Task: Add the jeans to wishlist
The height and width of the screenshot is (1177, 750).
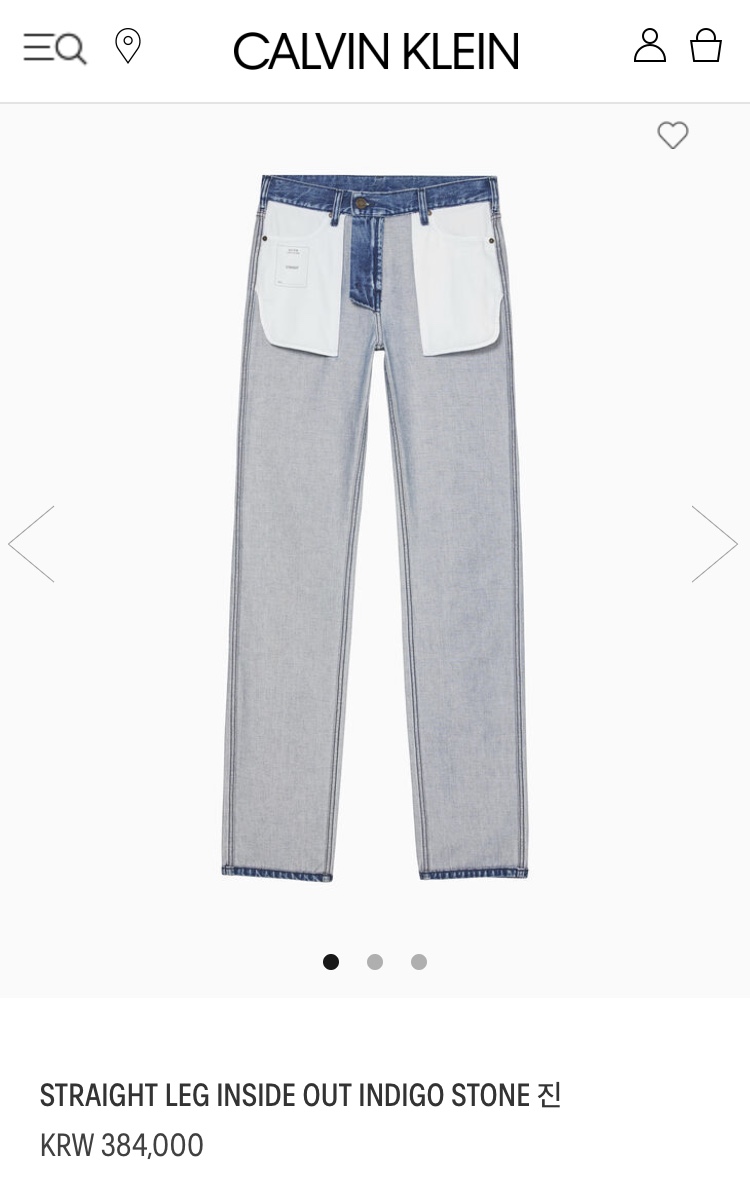Action: pyautogui.click(x=673, y=135)
